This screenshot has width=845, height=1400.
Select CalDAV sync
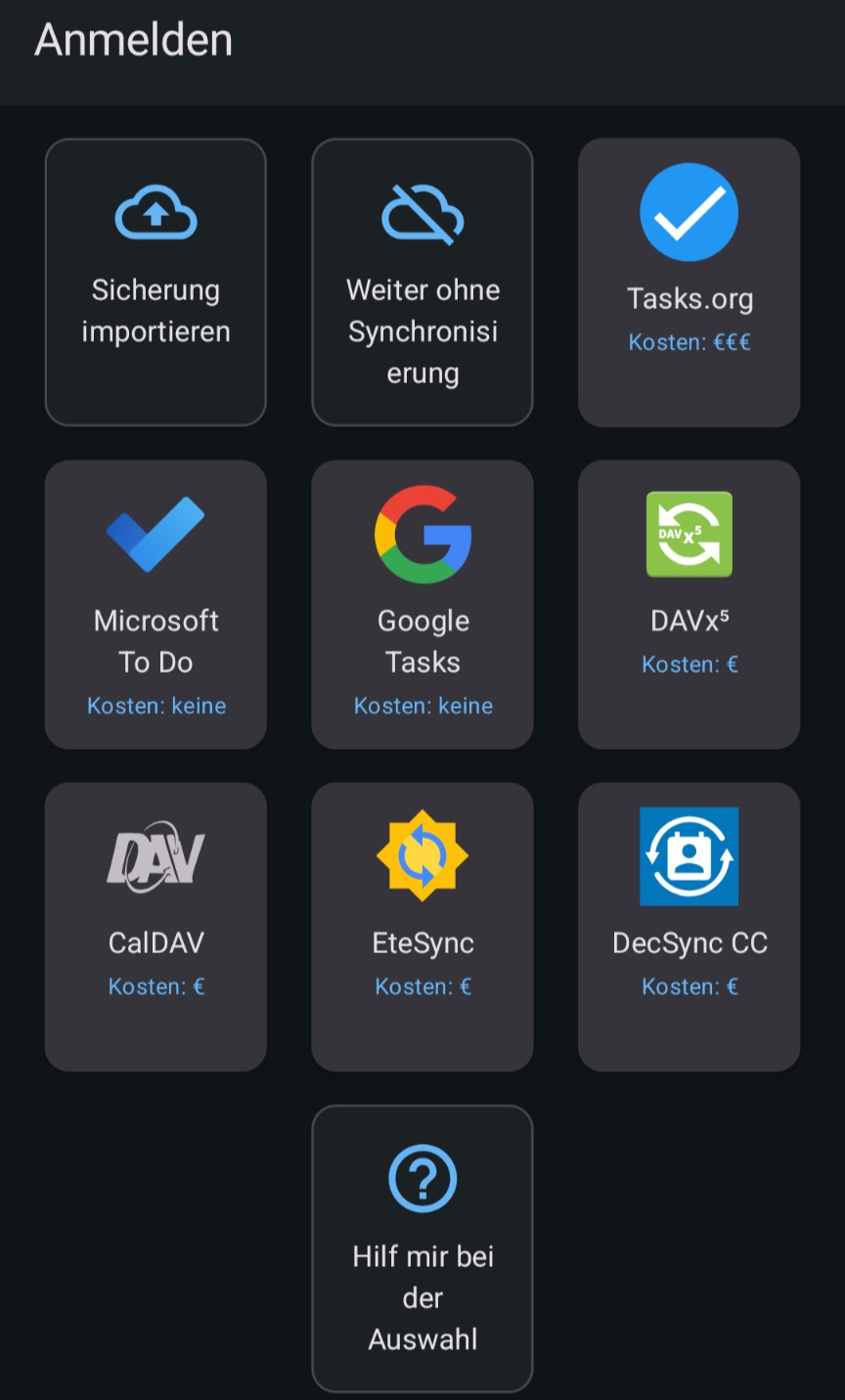156,926
